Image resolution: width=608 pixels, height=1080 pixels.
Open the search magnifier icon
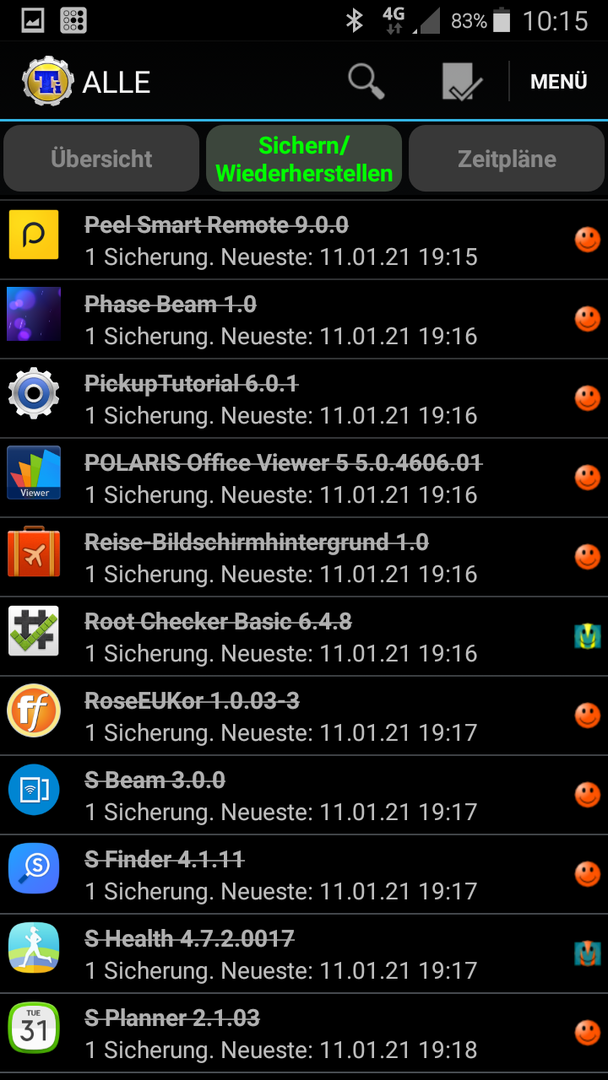click(366, 81)
